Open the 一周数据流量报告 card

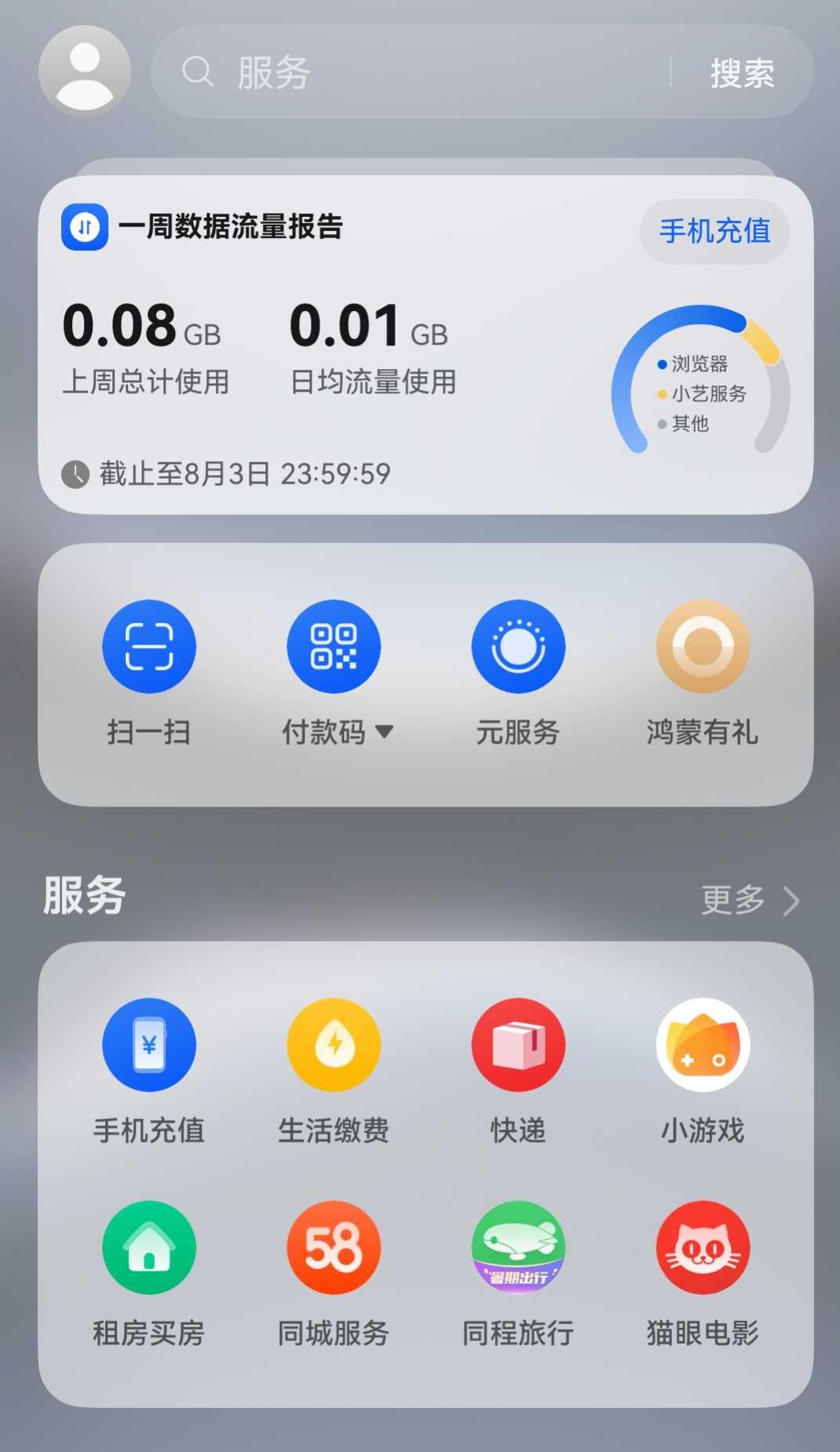(x=425, y=345)
